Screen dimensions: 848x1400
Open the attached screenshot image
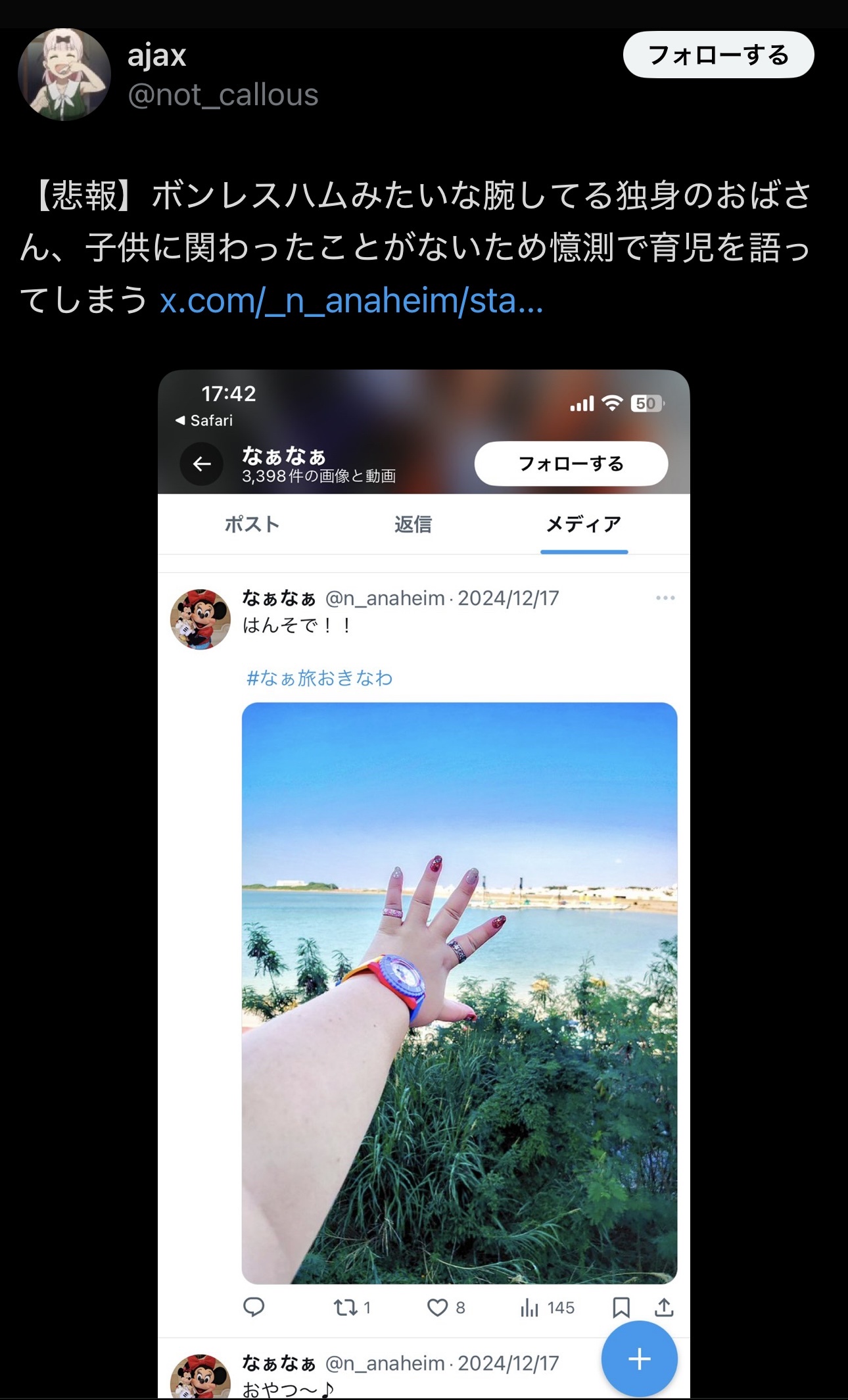point(423,881)
